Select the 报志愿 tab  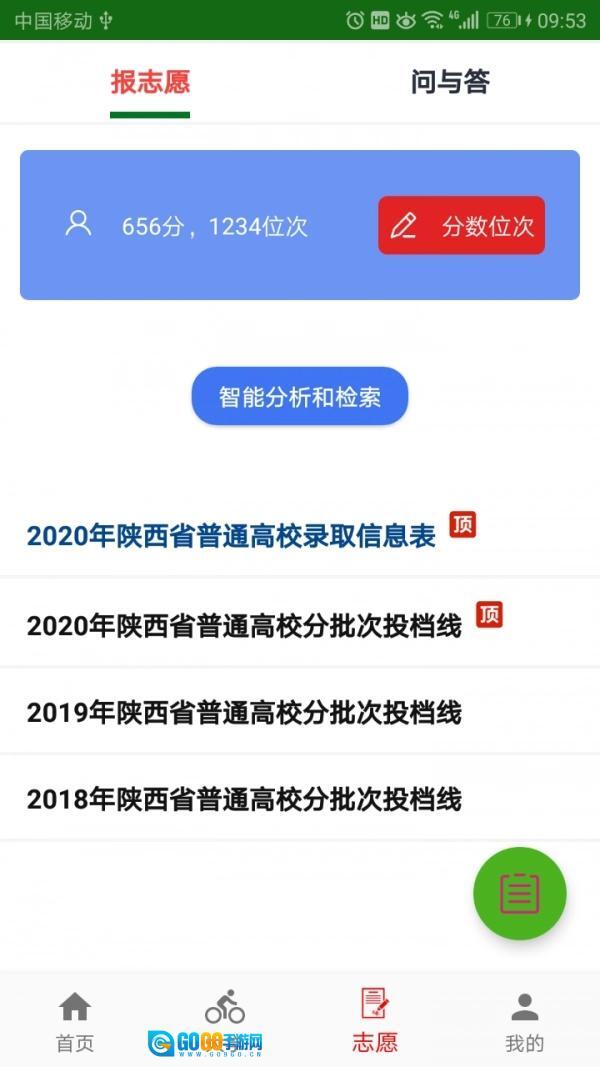coord(150,82)
